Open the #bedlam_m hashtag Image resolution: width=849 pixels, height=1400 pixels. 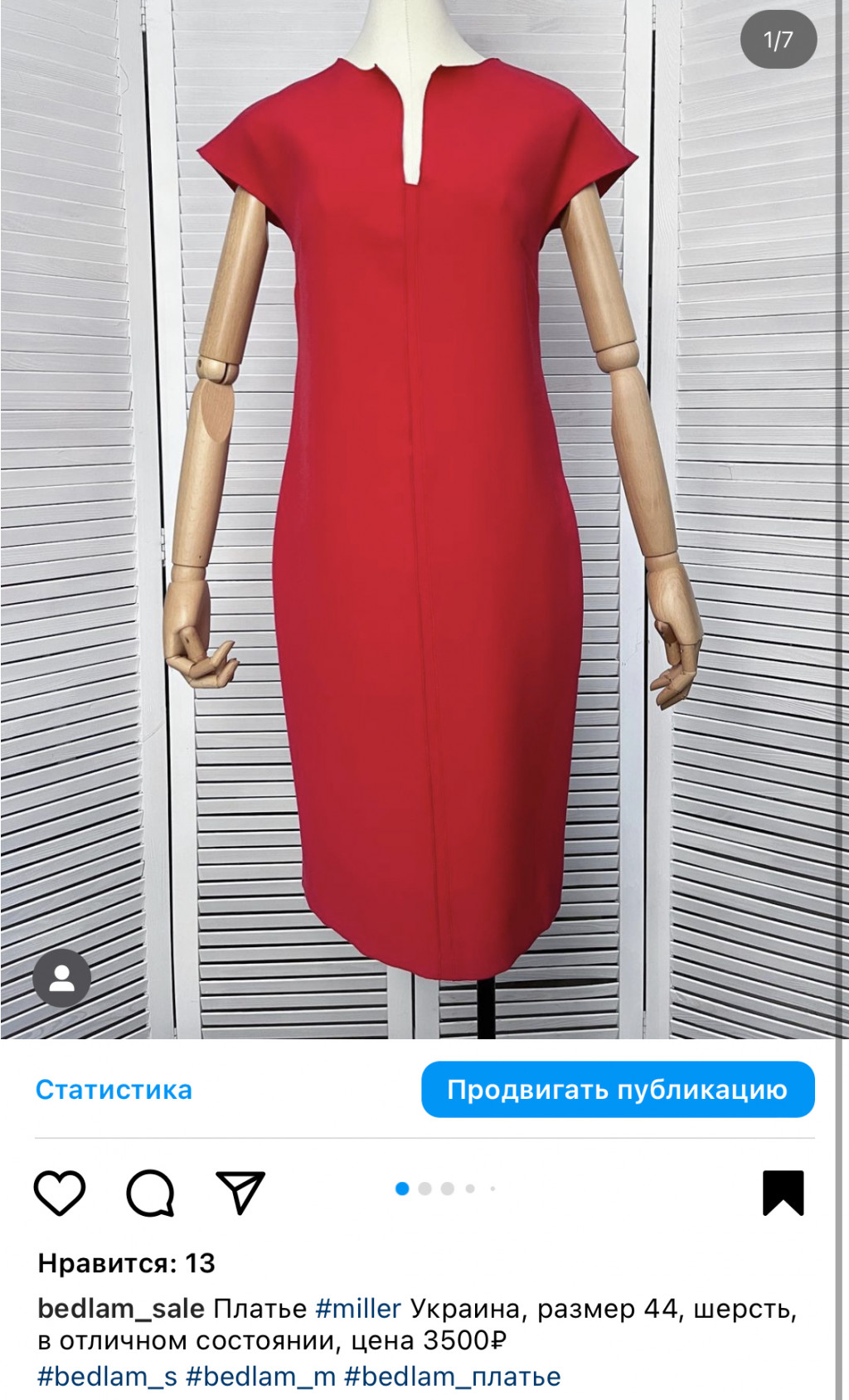tap(260, 1377)
